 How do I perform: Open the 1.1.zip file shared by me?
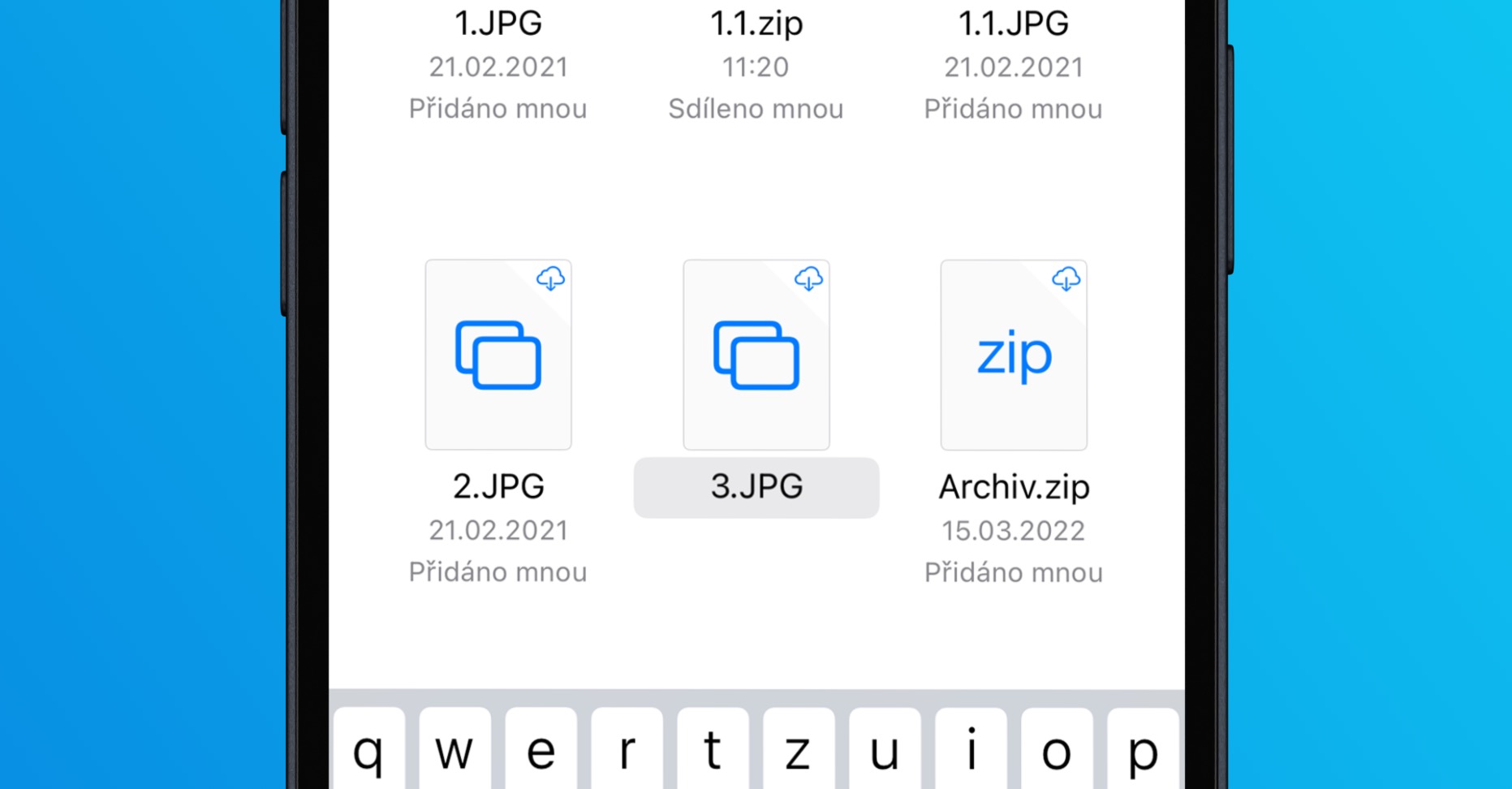pos(756,24)
